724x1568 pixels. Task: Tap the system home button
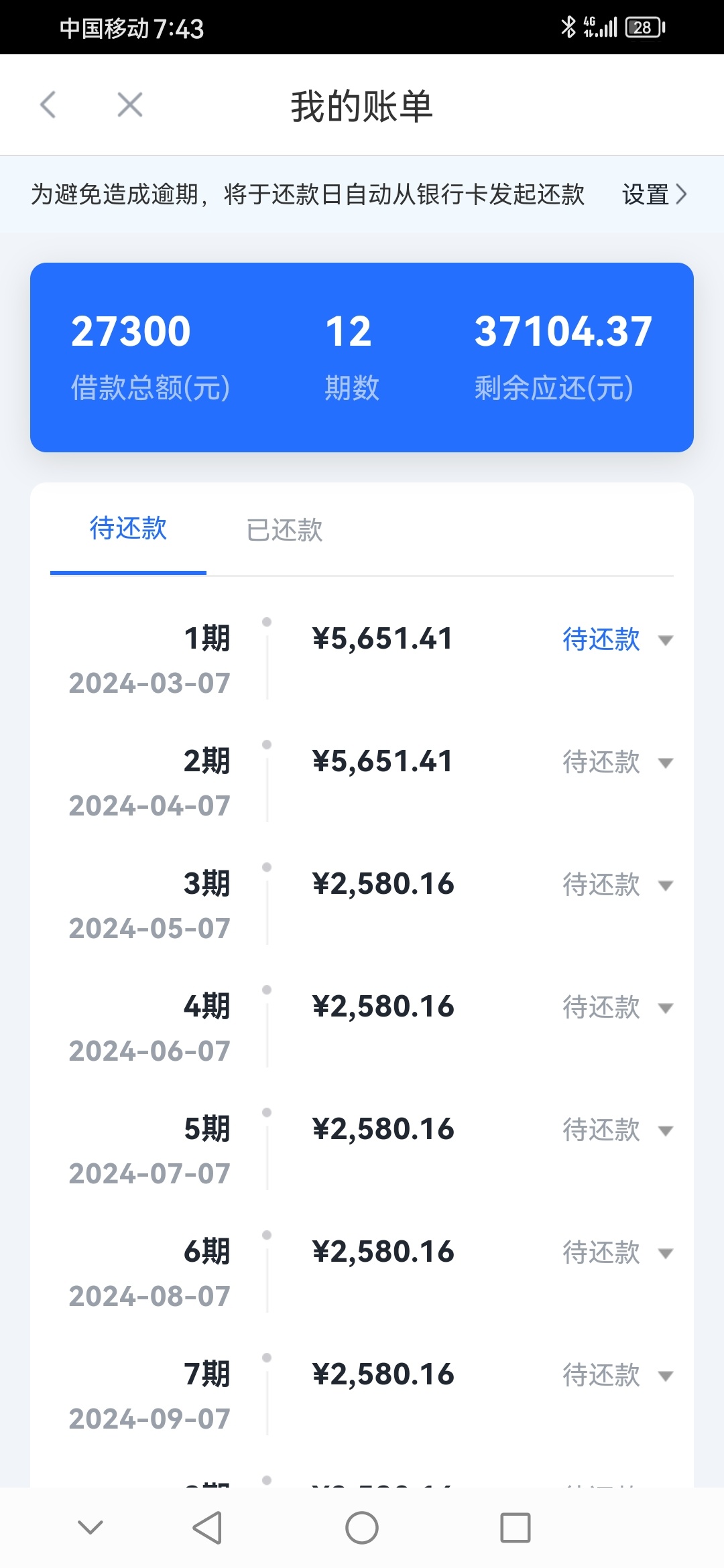point(362,1528)
